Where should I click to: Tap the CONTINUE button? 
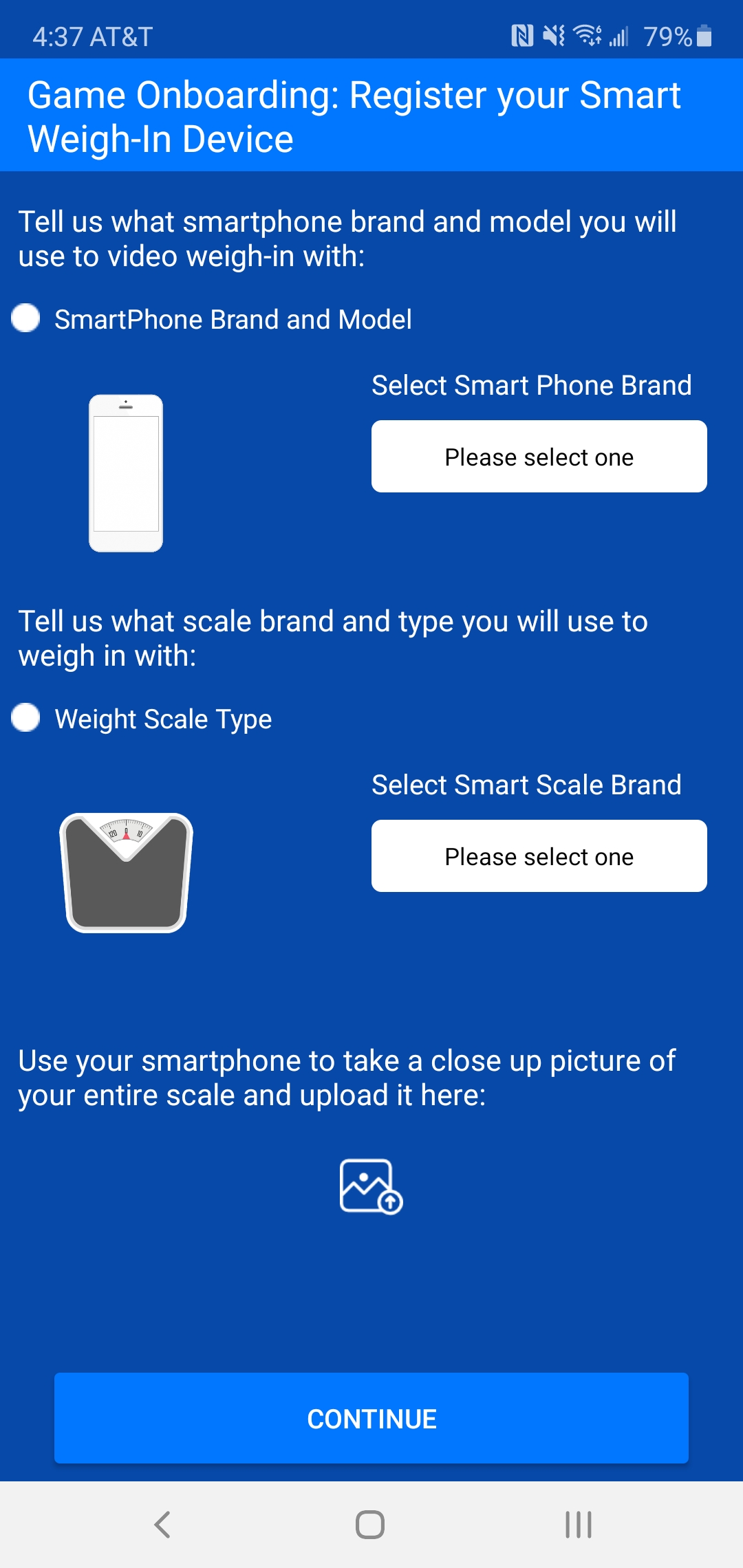pyautogui.click(x=371, y=1418)
